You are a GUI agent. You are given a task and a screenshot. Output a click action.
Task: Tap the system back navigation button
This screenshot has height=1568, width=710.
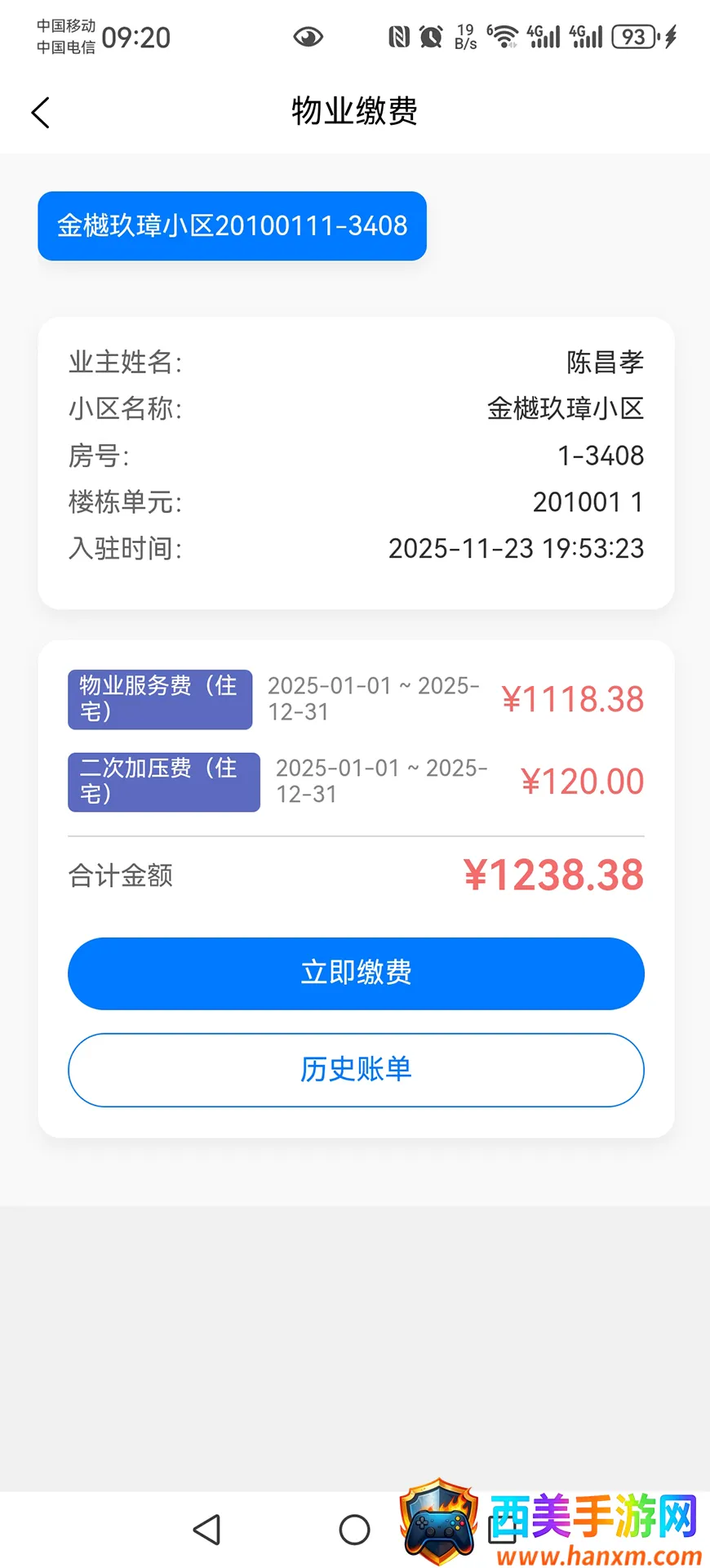pyautogui.click(x=207, y=1530)
